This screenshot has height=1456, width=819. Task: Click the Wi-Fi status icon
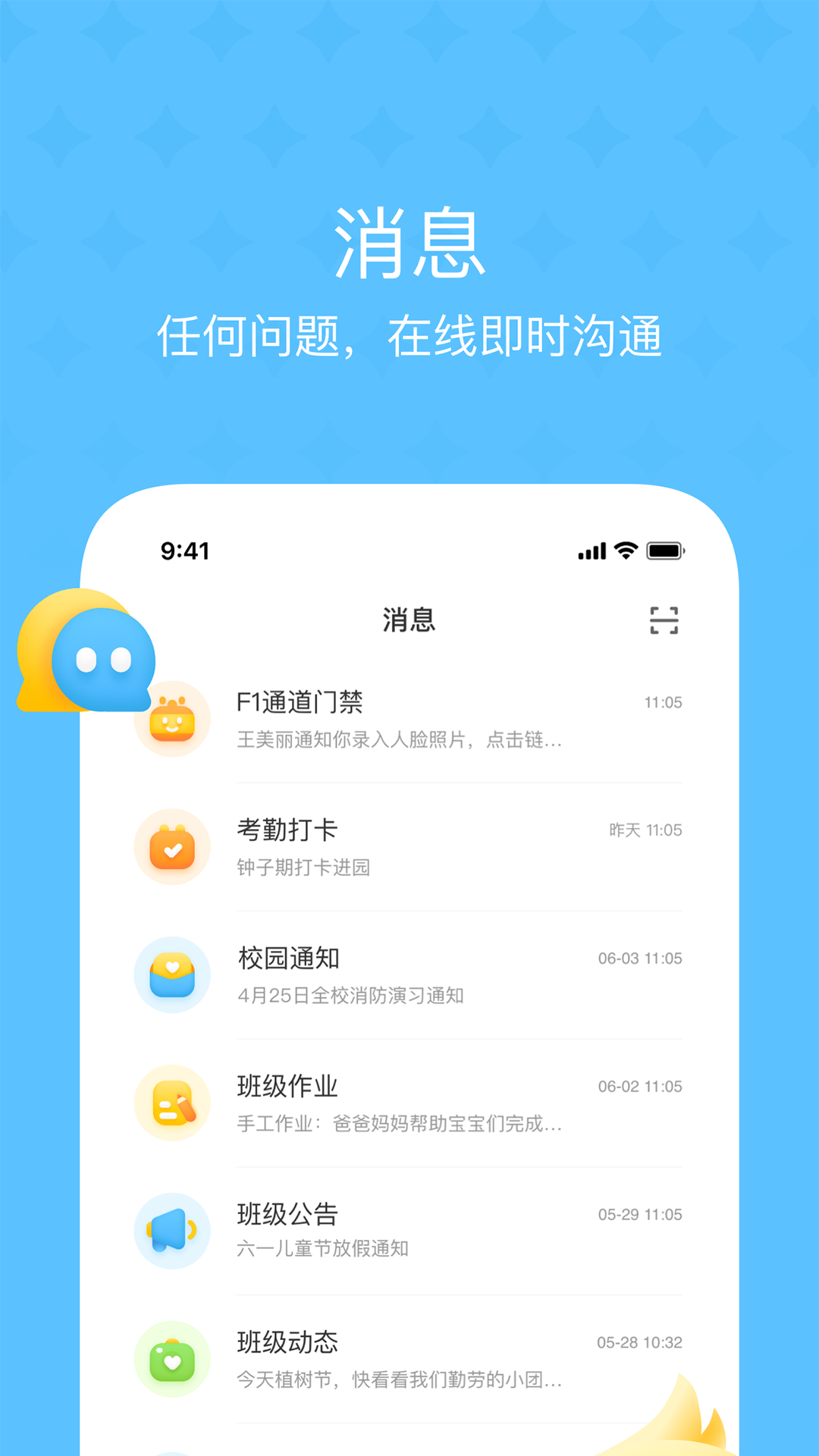tap(623, 551)
